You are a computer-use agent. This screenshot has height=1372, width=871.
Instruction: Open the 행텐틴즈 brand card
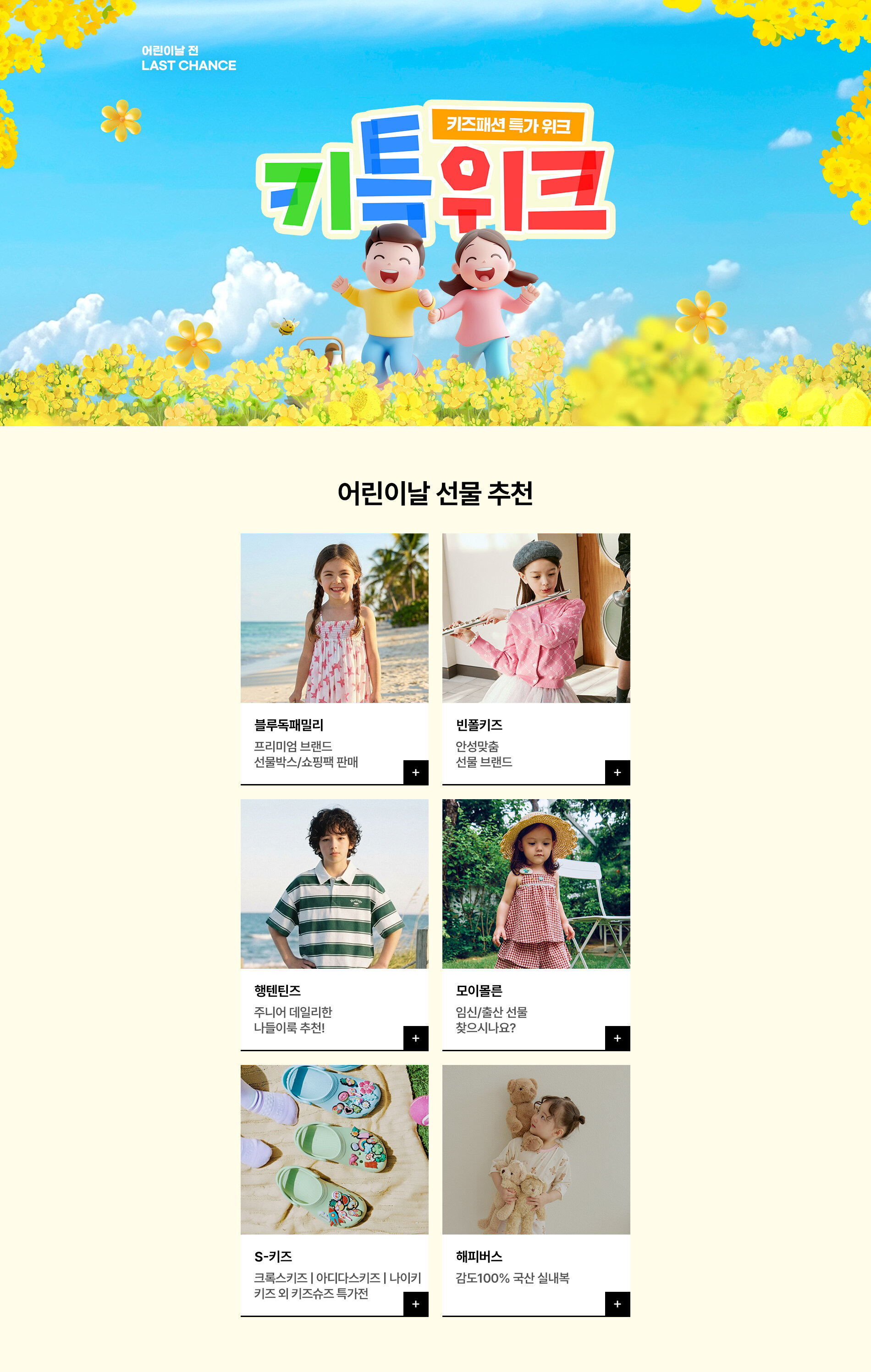click(334, 884)
